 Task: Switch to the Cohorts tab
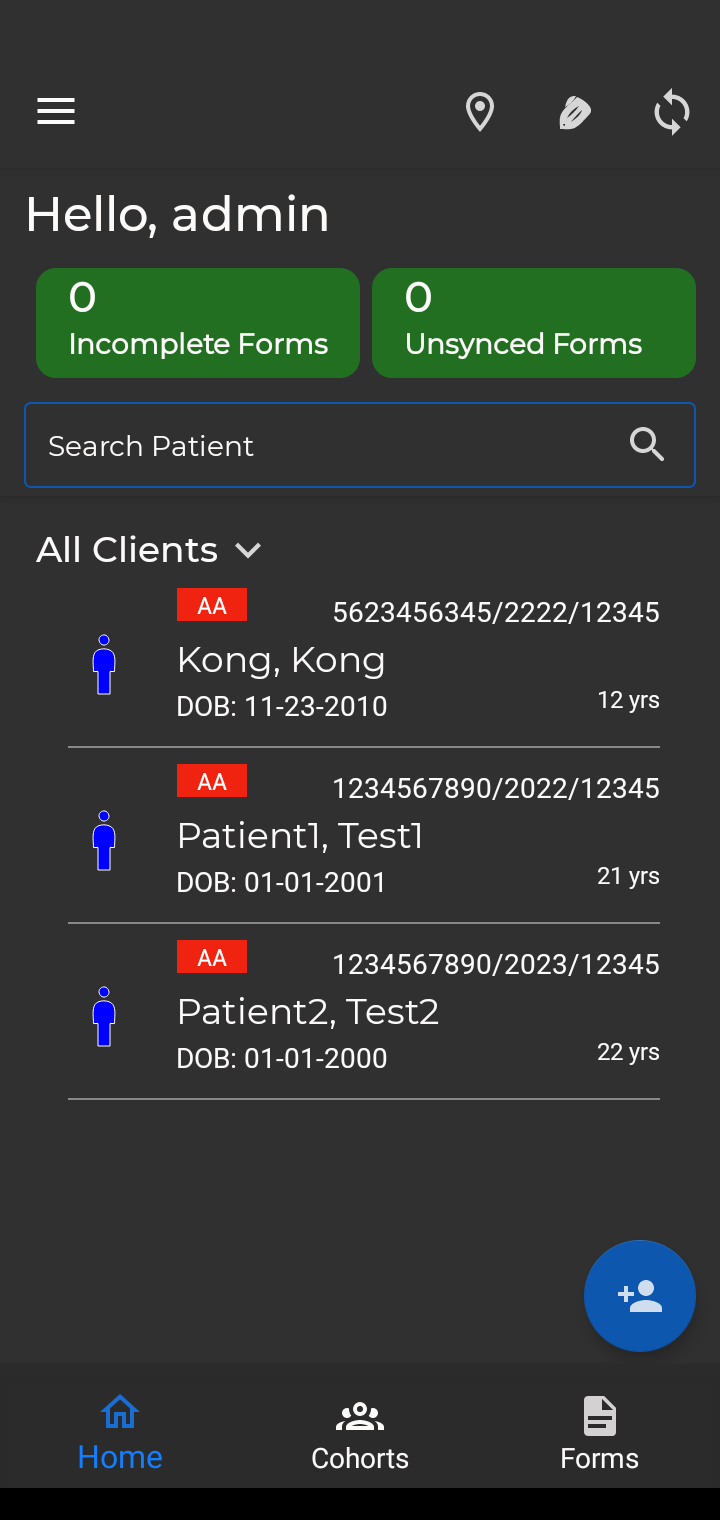pyautogui.click(x=360, y=1435)
